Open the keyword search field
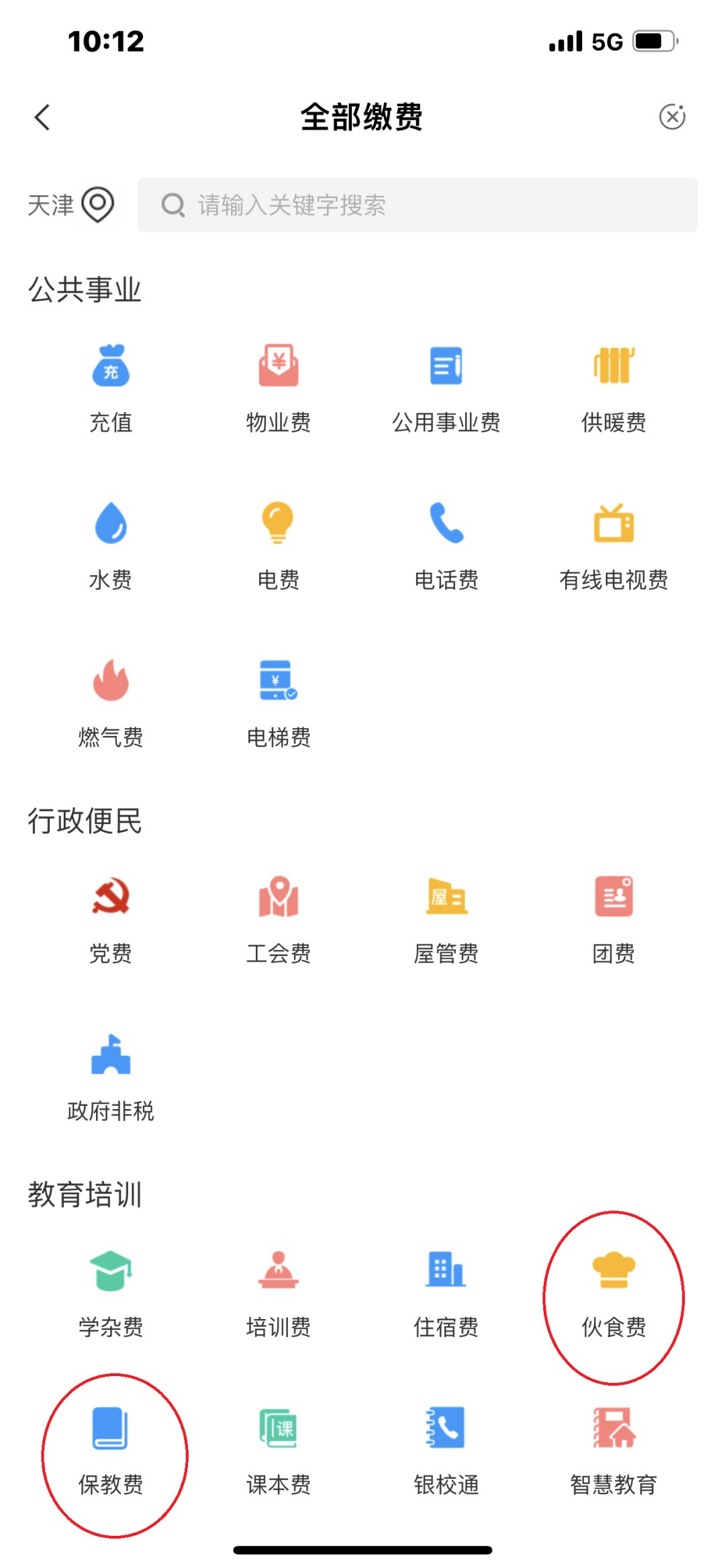This screenshot has height=1568, width=725. pyautogui.click(x=417, y=205)
